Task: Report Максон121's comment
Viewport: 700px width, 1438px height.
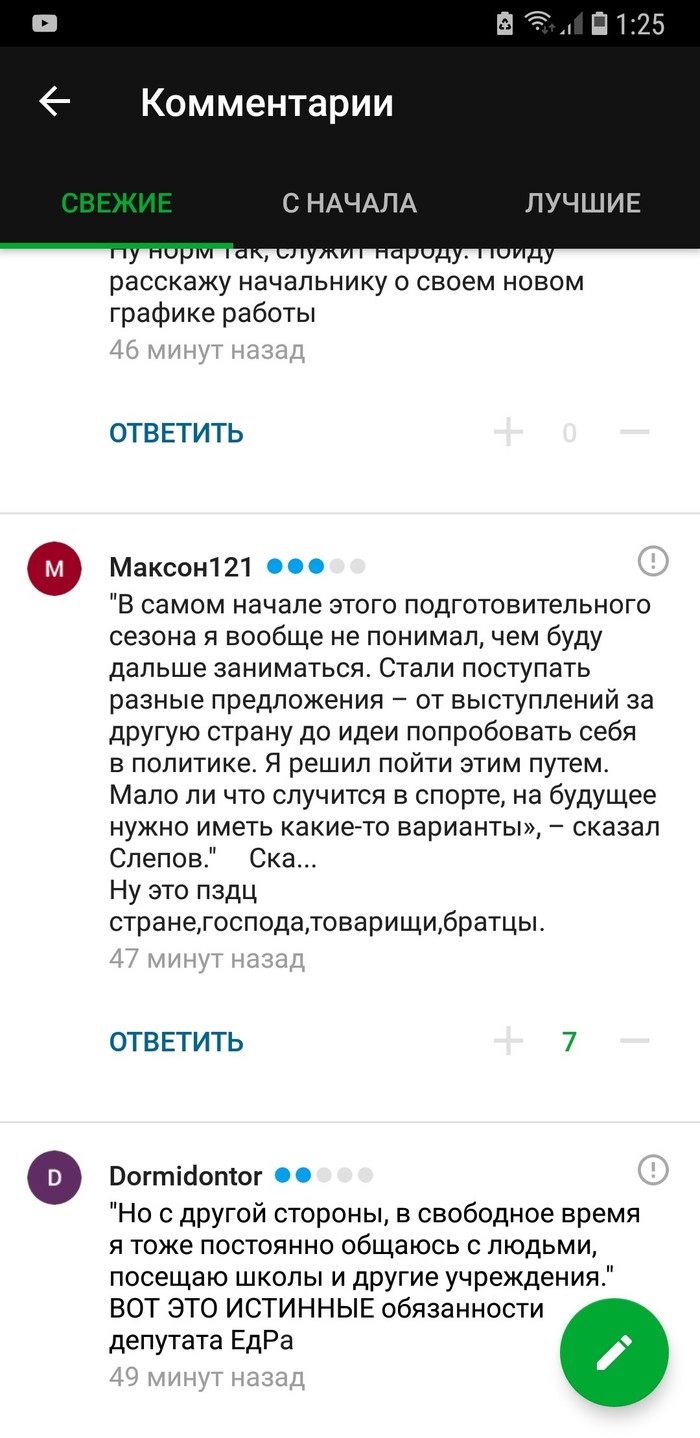Action: [653, 561]
